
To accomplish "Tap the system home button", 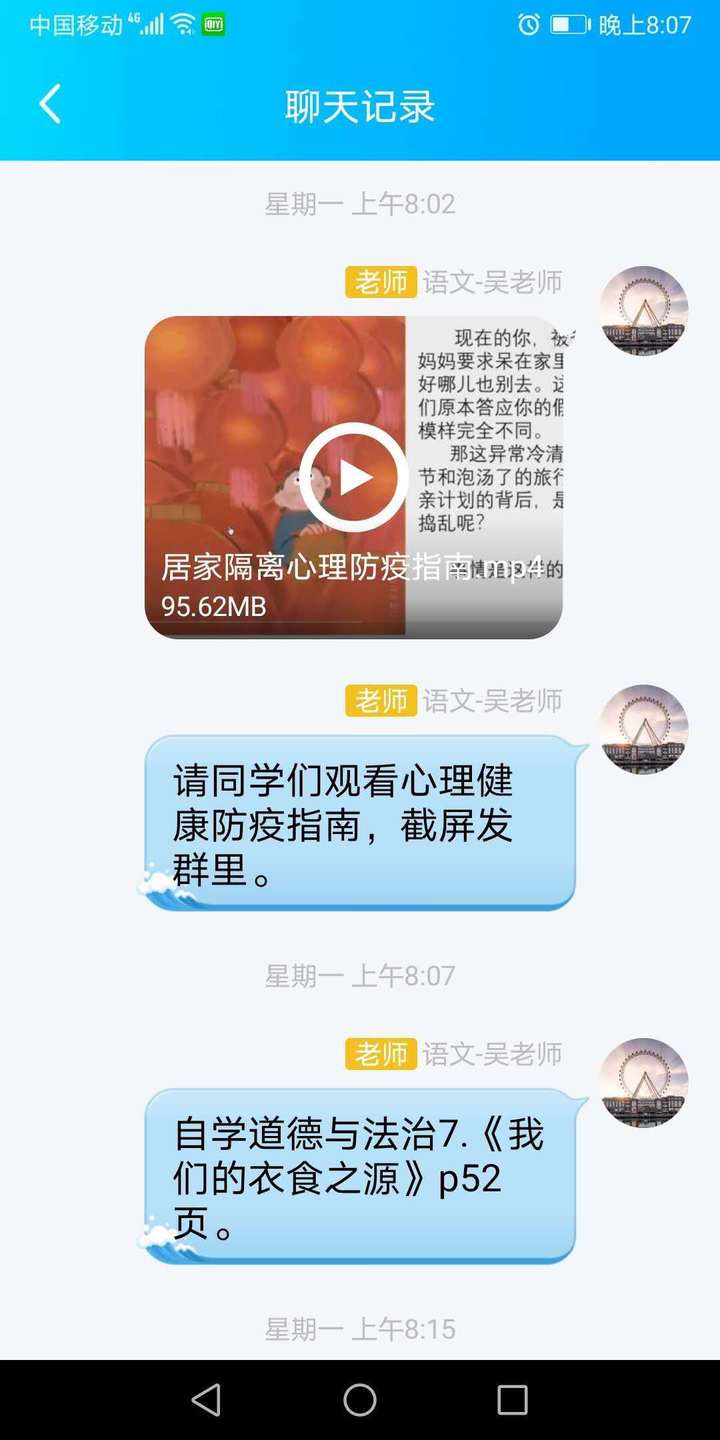I will 360,1400.
